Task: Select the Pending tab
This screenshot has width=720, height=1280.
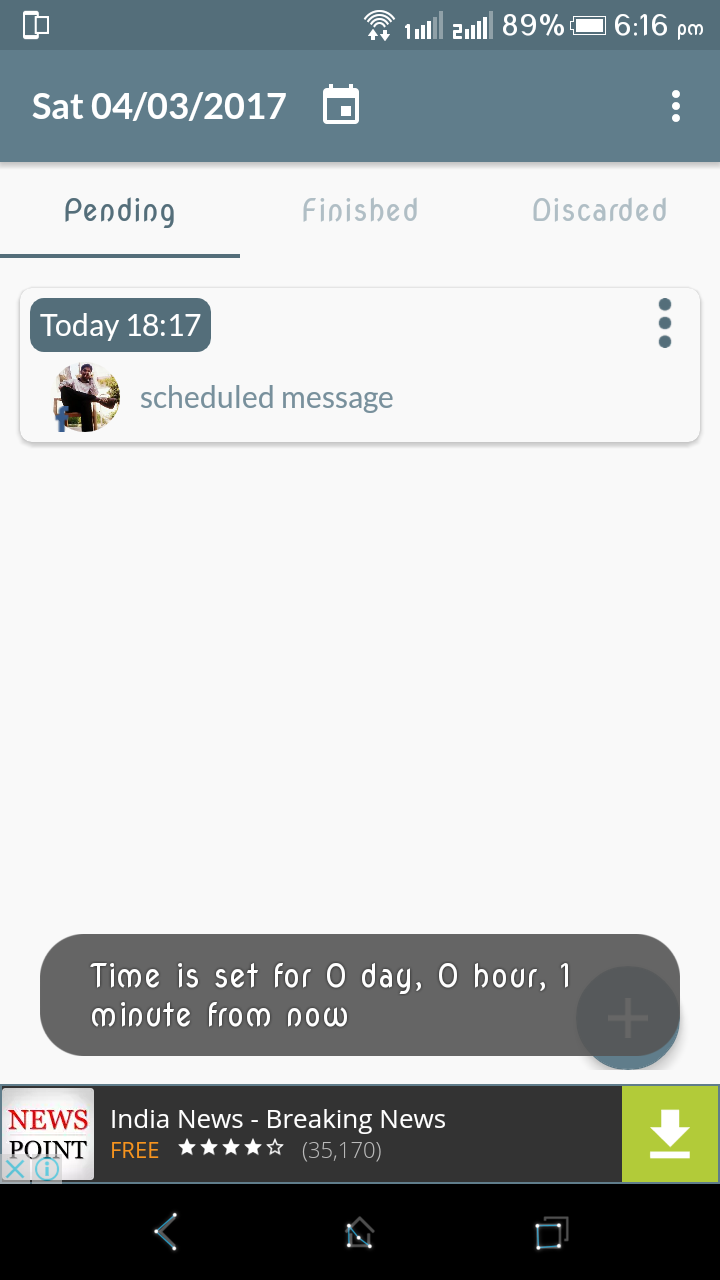Action: tap(120, 211)
